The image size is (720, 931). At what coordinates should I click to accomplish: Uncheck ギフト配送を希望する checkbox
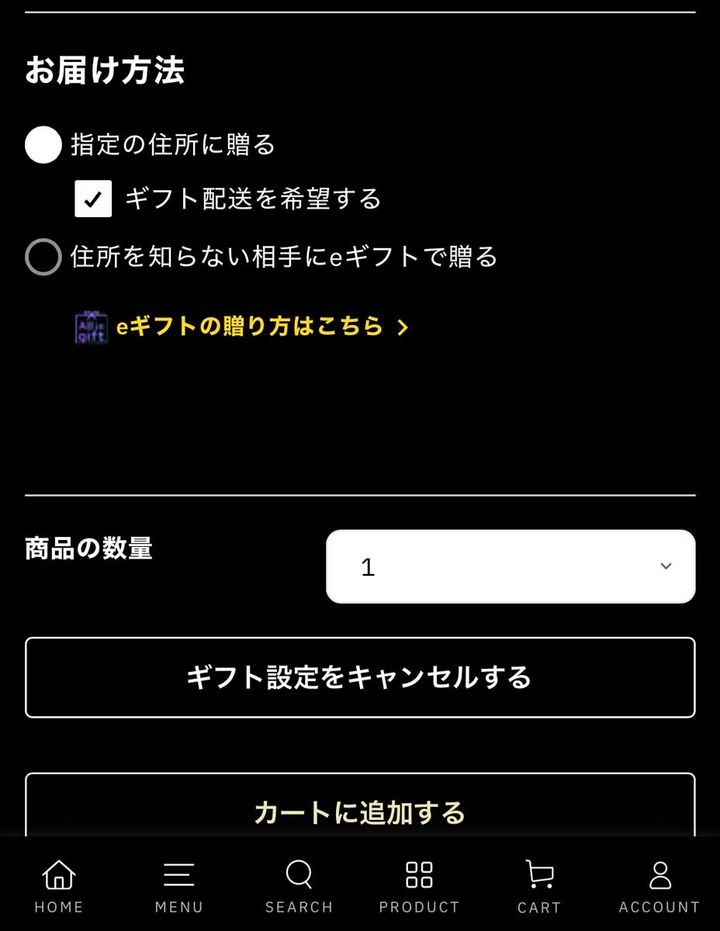pyautogui.click(x=93, y=199)
